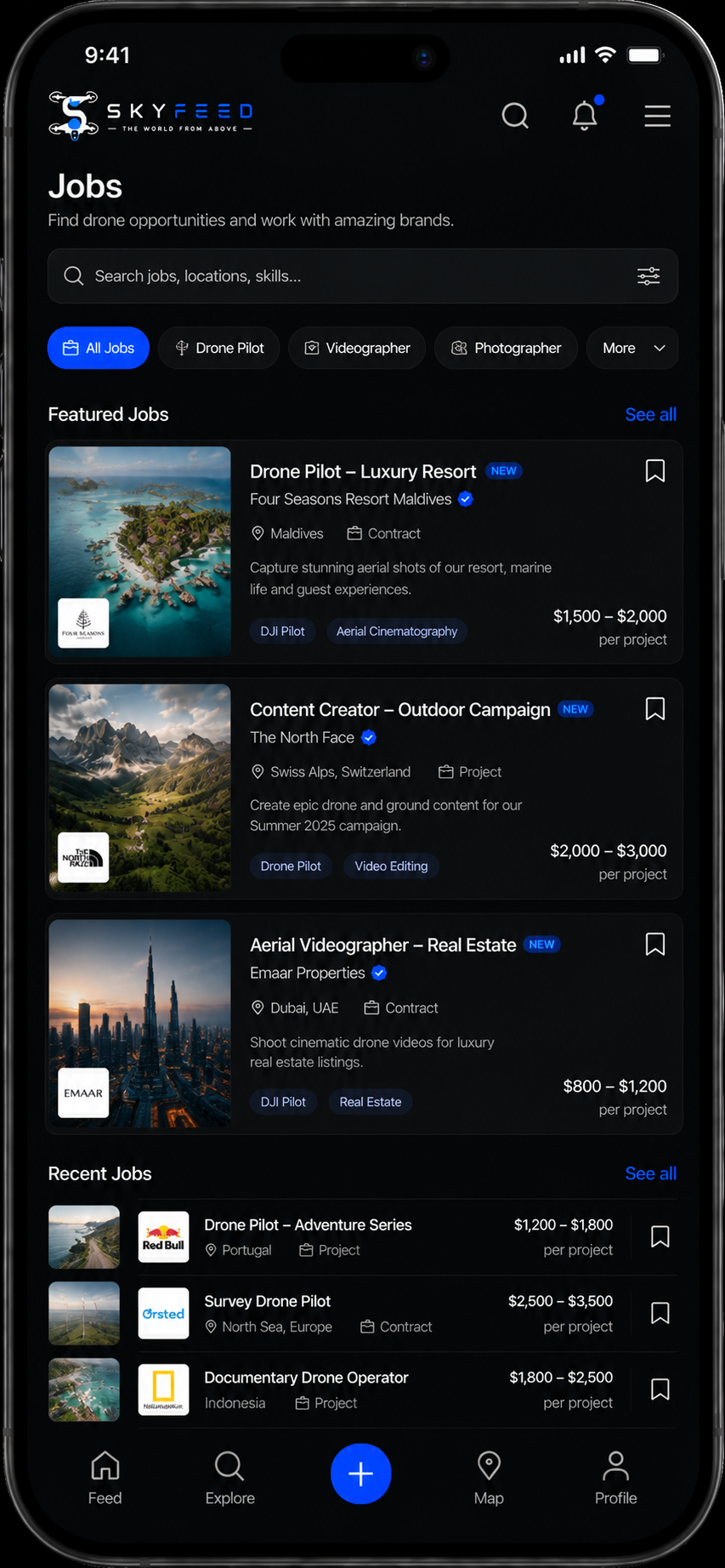Open the search filter sliders icon
The height and width of the screenshot is (1568, 725).
pos(649,276)
